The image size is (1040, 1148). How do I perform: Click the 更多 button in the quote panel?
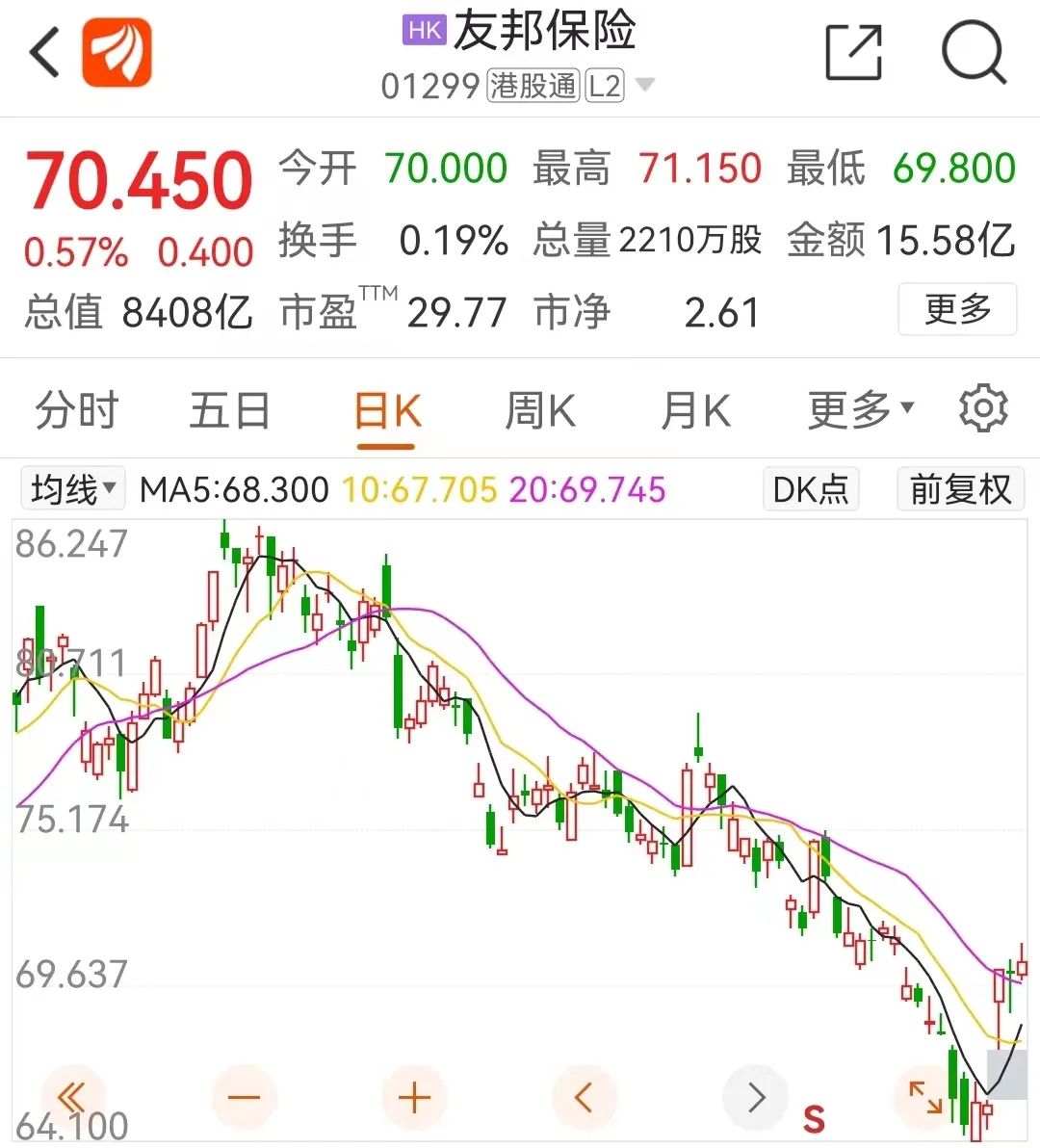click(x=957, y=310)
